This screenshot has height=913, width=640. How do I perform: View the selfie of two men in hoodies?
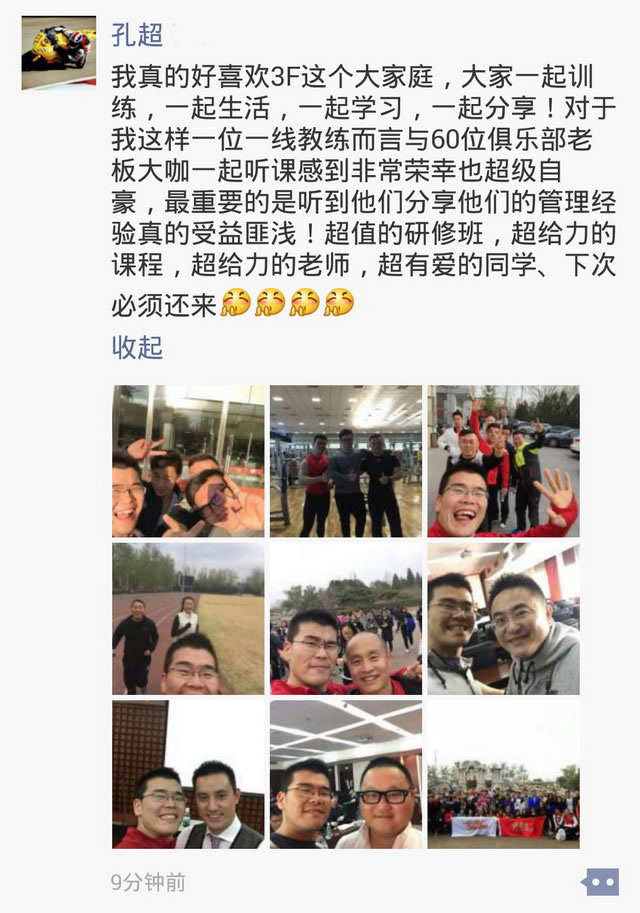point(503,618)
